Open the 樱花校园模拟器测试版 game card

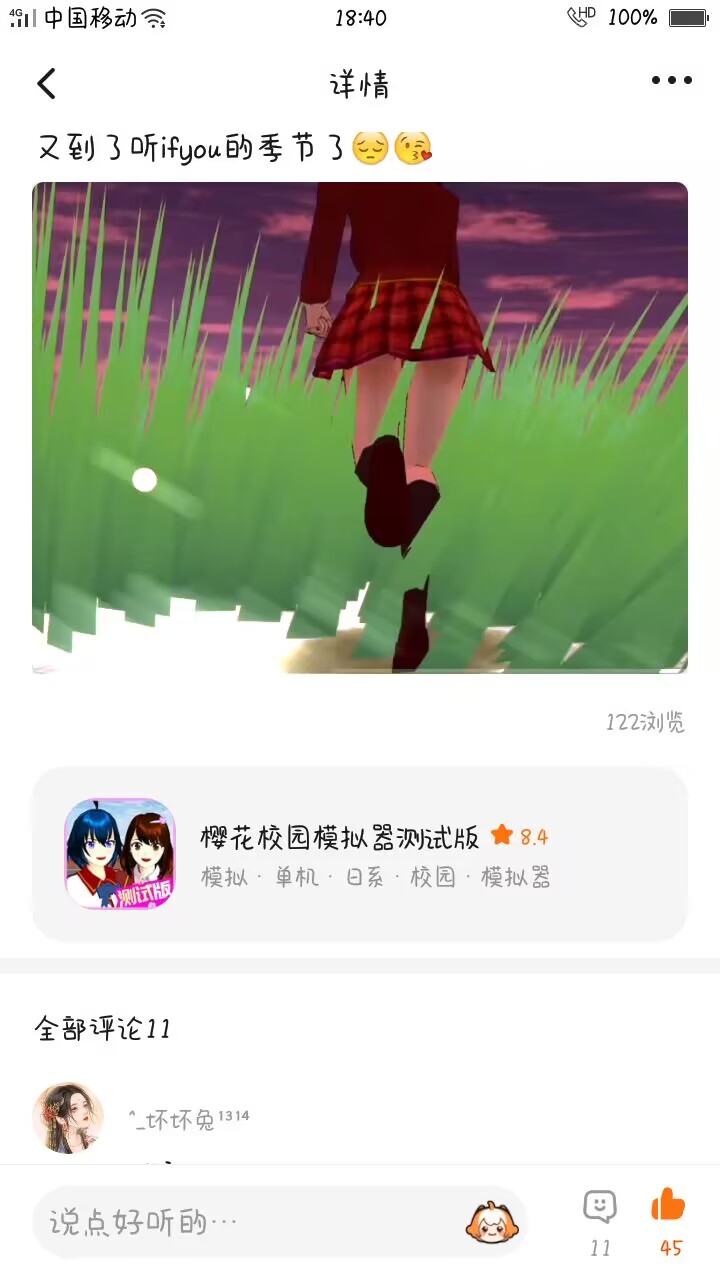click(360, 854)
